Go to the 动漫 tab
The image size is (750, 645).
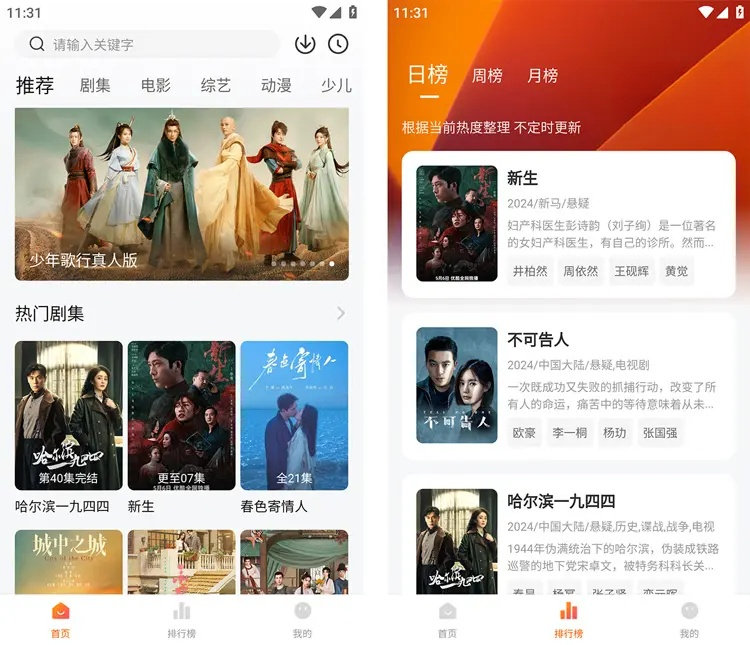tap(276, 86)
